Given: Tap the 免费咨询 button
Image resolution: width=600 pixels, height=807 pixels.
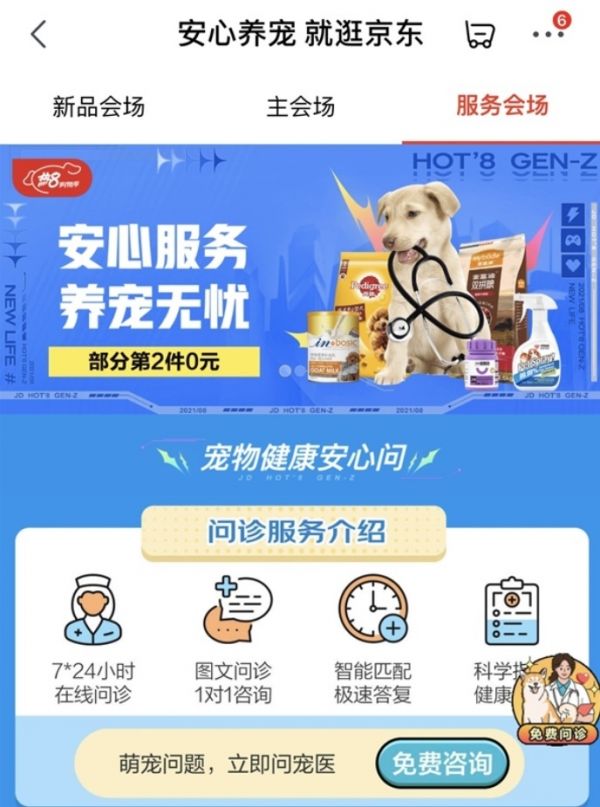Looking at the screenshot, I should click(x=442, y=765).
